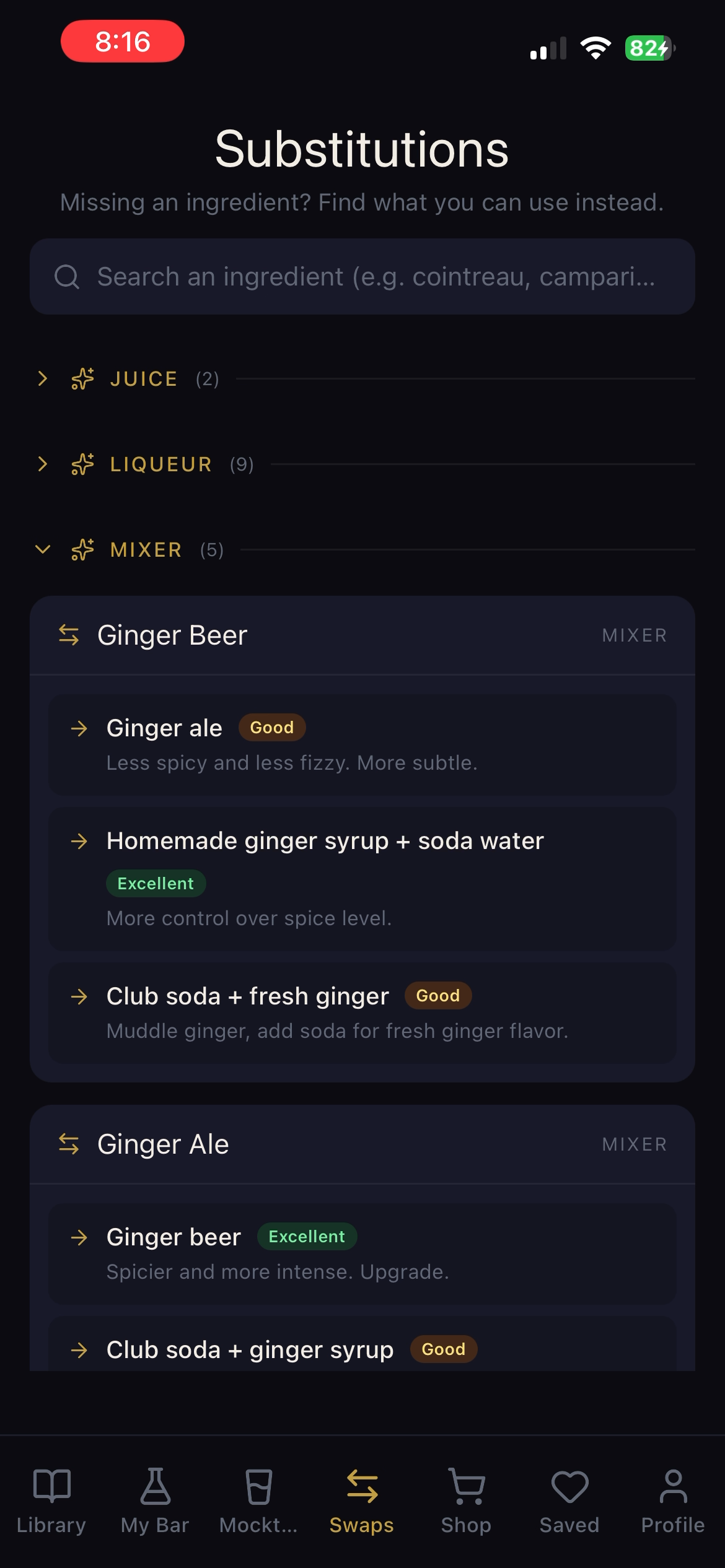Screen dimensions: 725x1568
Task: Select Club soda + ginger syrup option
Action: (362, 1349)
